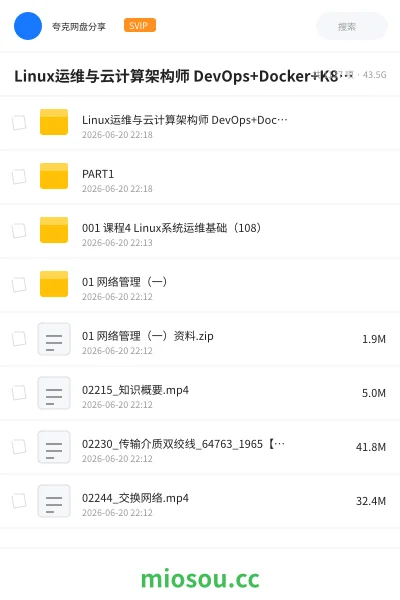
Task: Open the video 02215_知识概要.mp4
Action: (200, 392)
